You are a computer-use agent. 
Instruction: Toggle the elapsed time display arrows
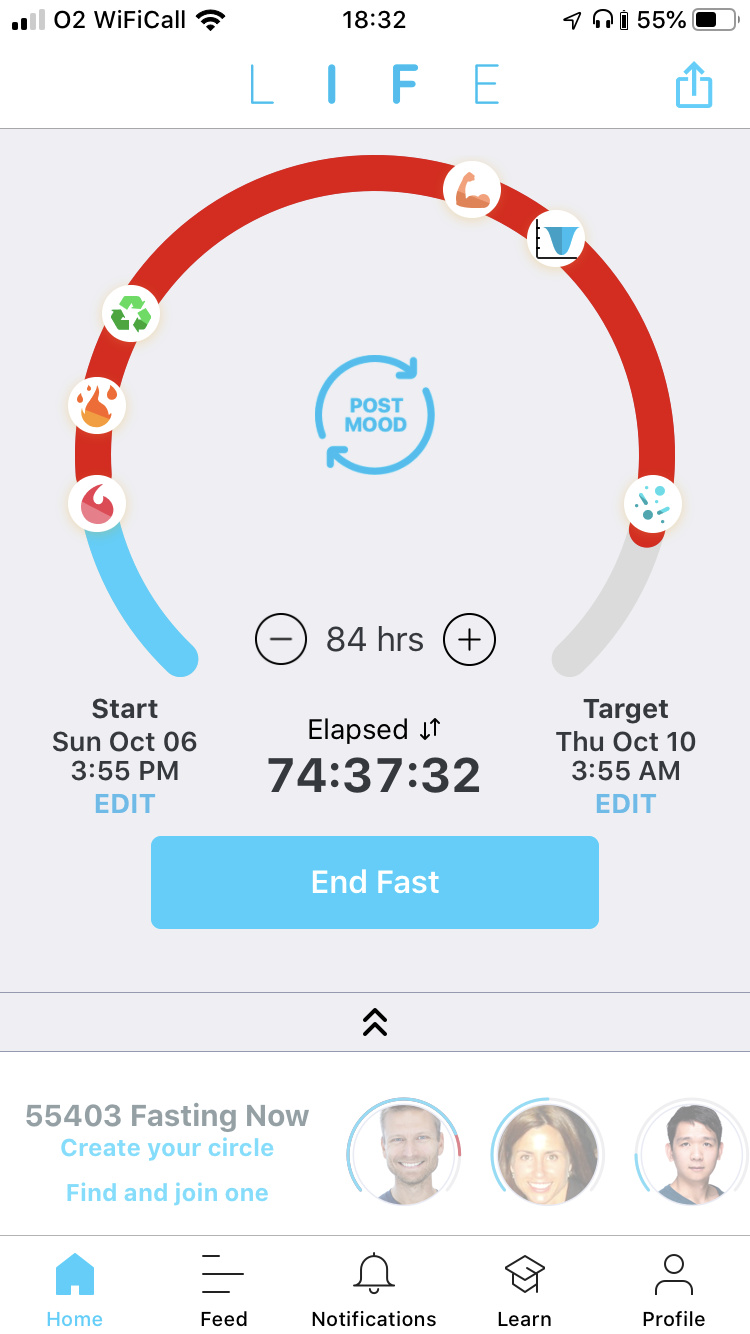(430, 730)
